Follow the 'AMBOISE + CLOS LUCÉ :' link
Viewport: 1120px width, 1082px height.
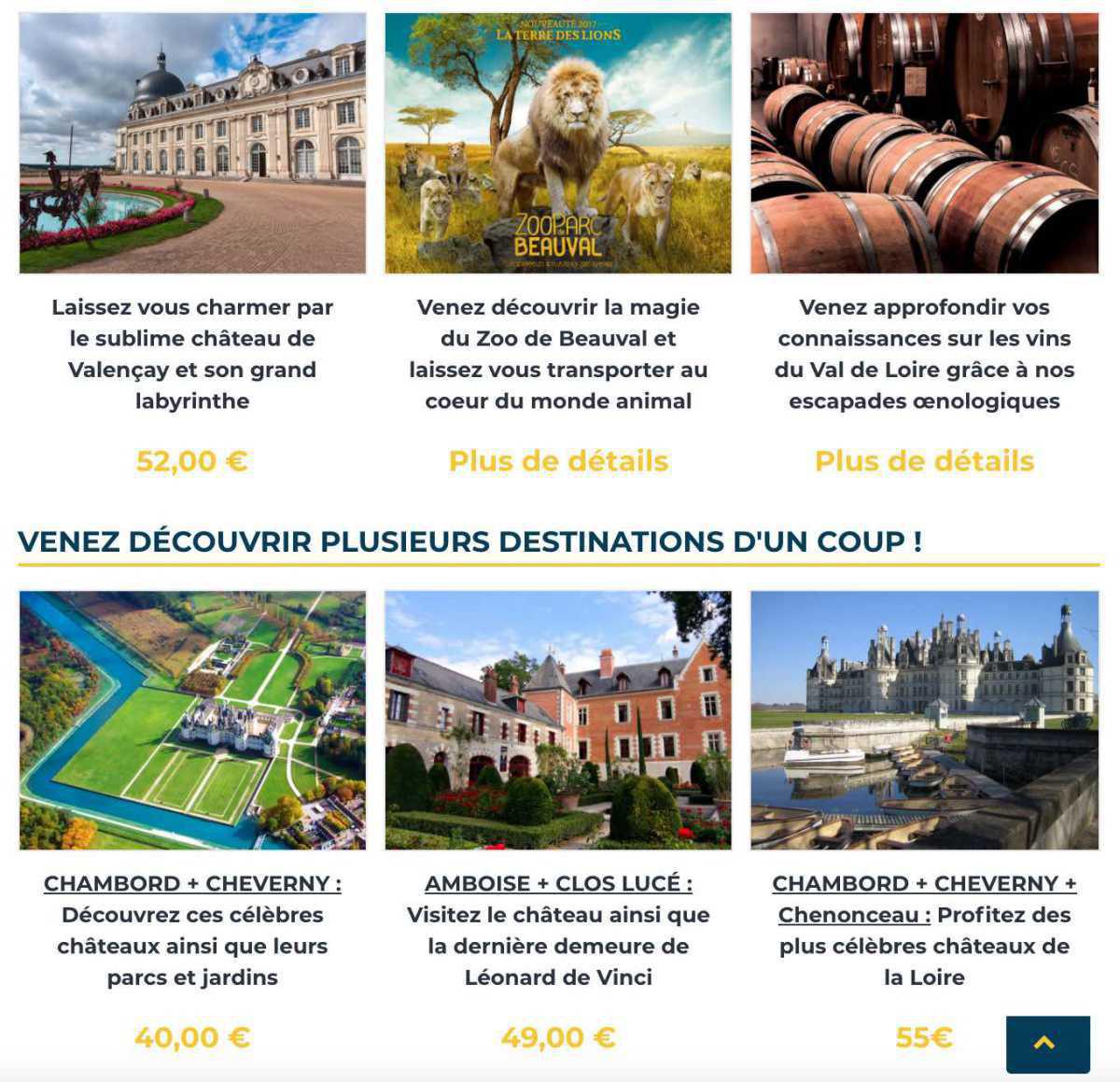(x=558, y=883)
